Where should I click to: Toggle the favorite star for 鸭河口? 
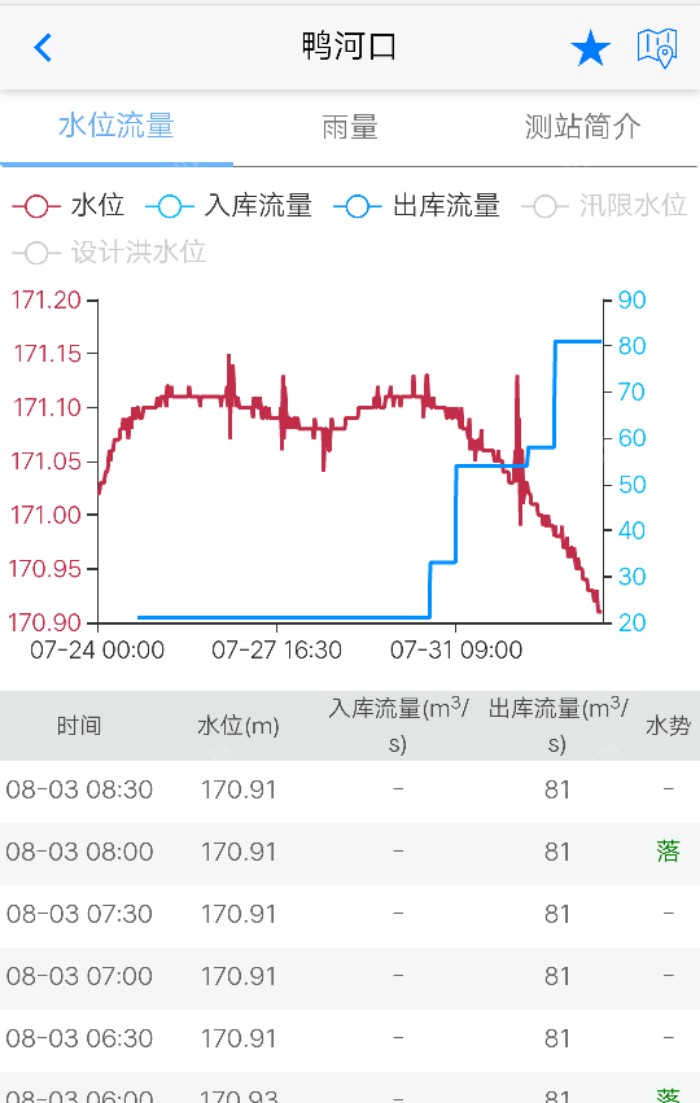click(x=590, y=48)
